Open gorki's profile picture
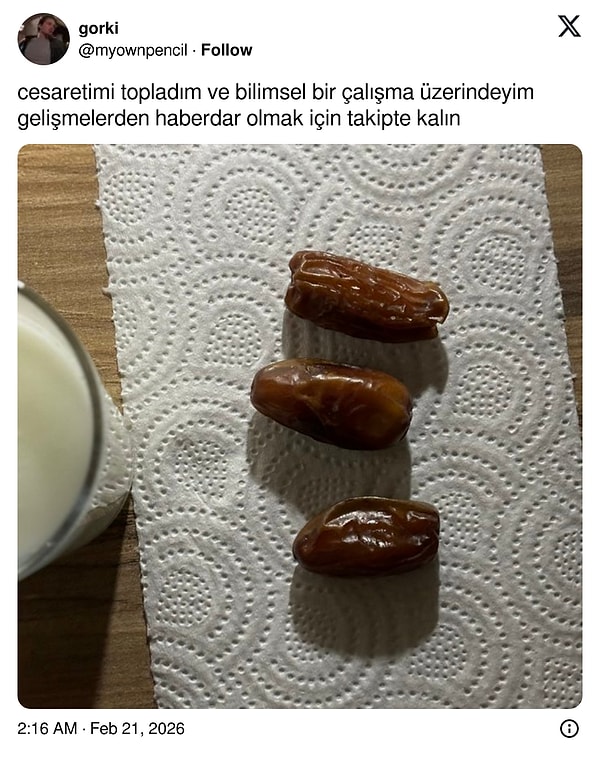 (x=43, y=39)
